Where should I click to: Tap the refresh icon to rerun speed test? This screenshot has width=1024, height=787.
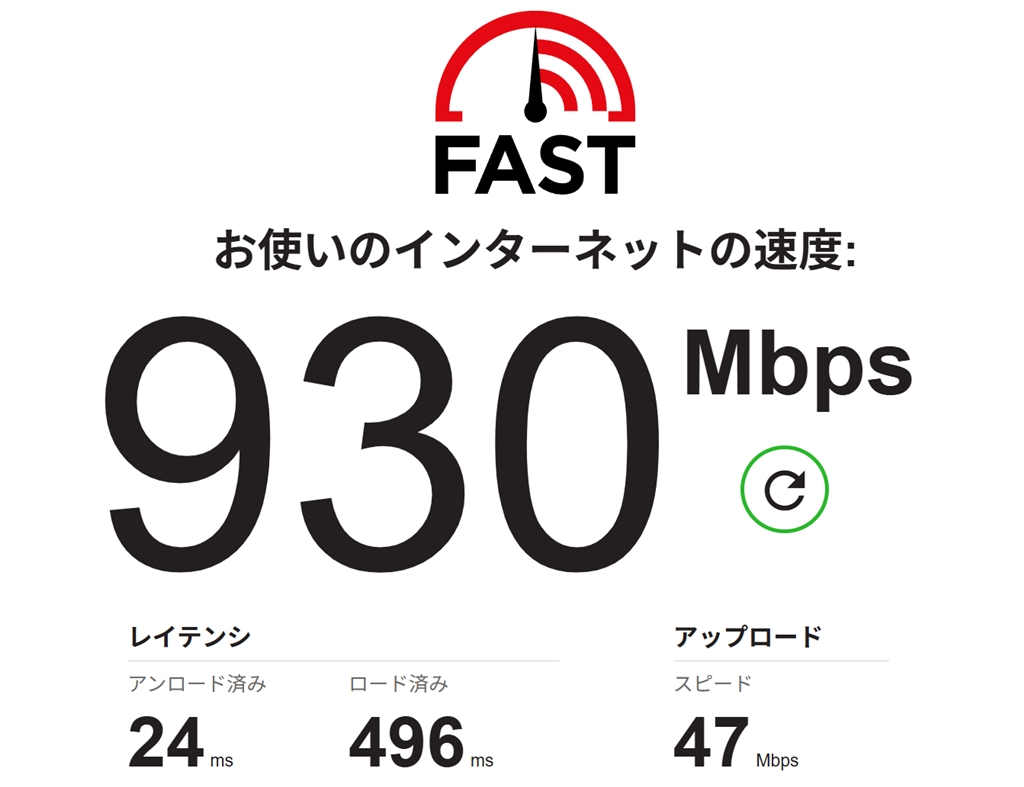tap(784, 488)
